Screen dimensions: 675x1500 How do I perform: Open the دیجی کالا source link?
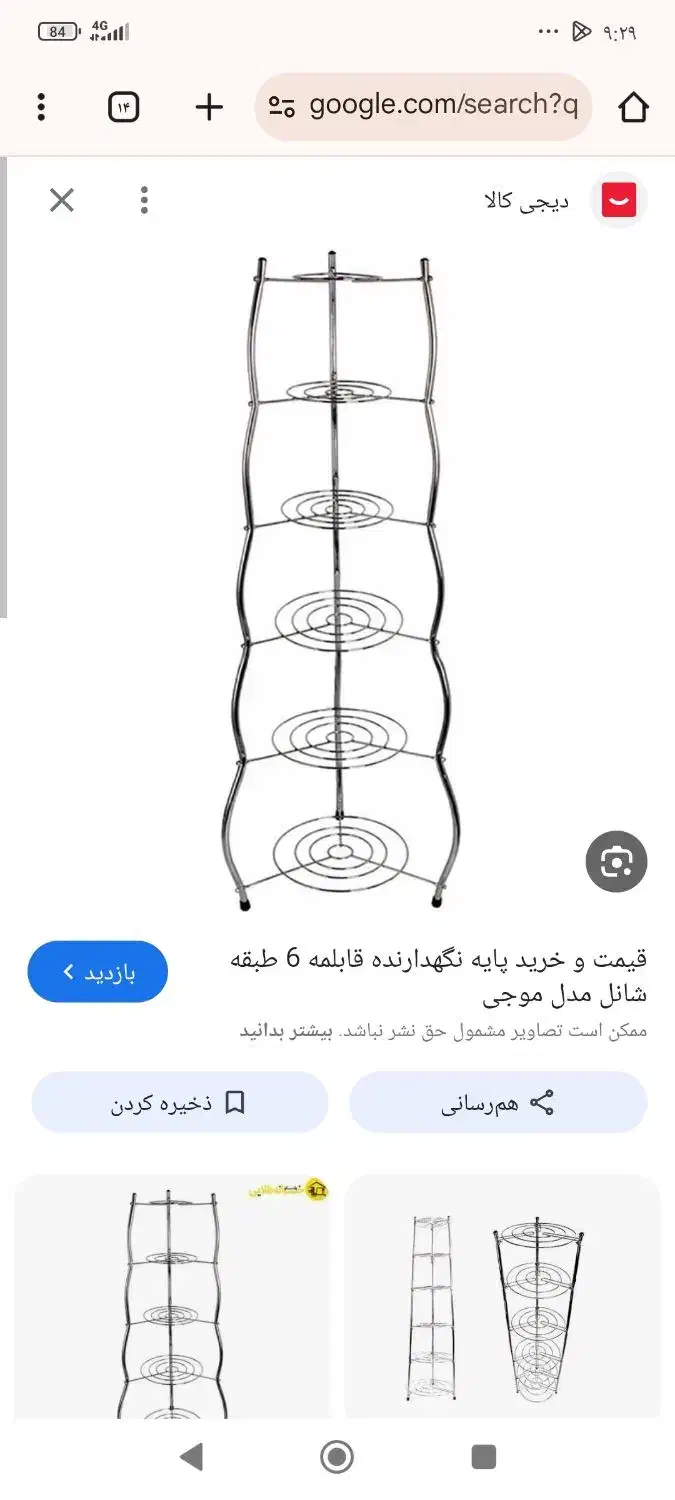[527, 201]
